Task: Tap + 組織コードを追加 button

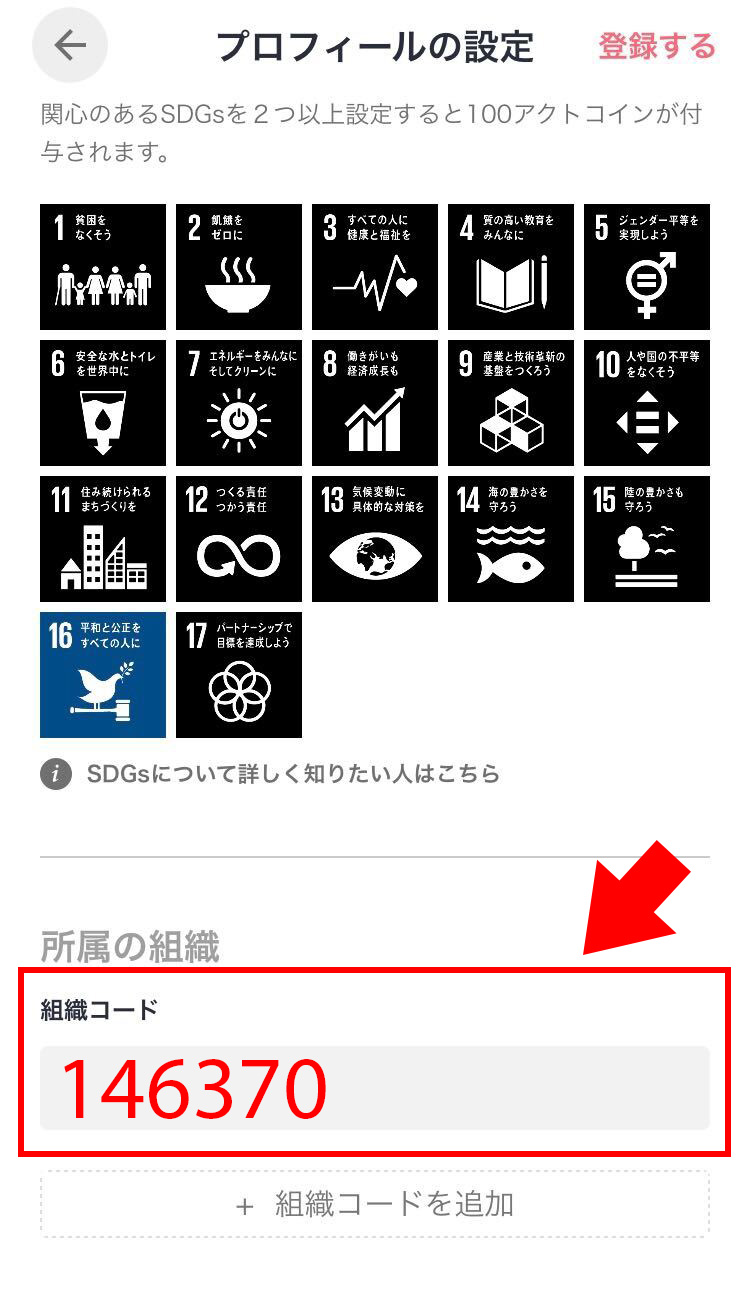Action: pyautogui.click(x=375, y=1204)
